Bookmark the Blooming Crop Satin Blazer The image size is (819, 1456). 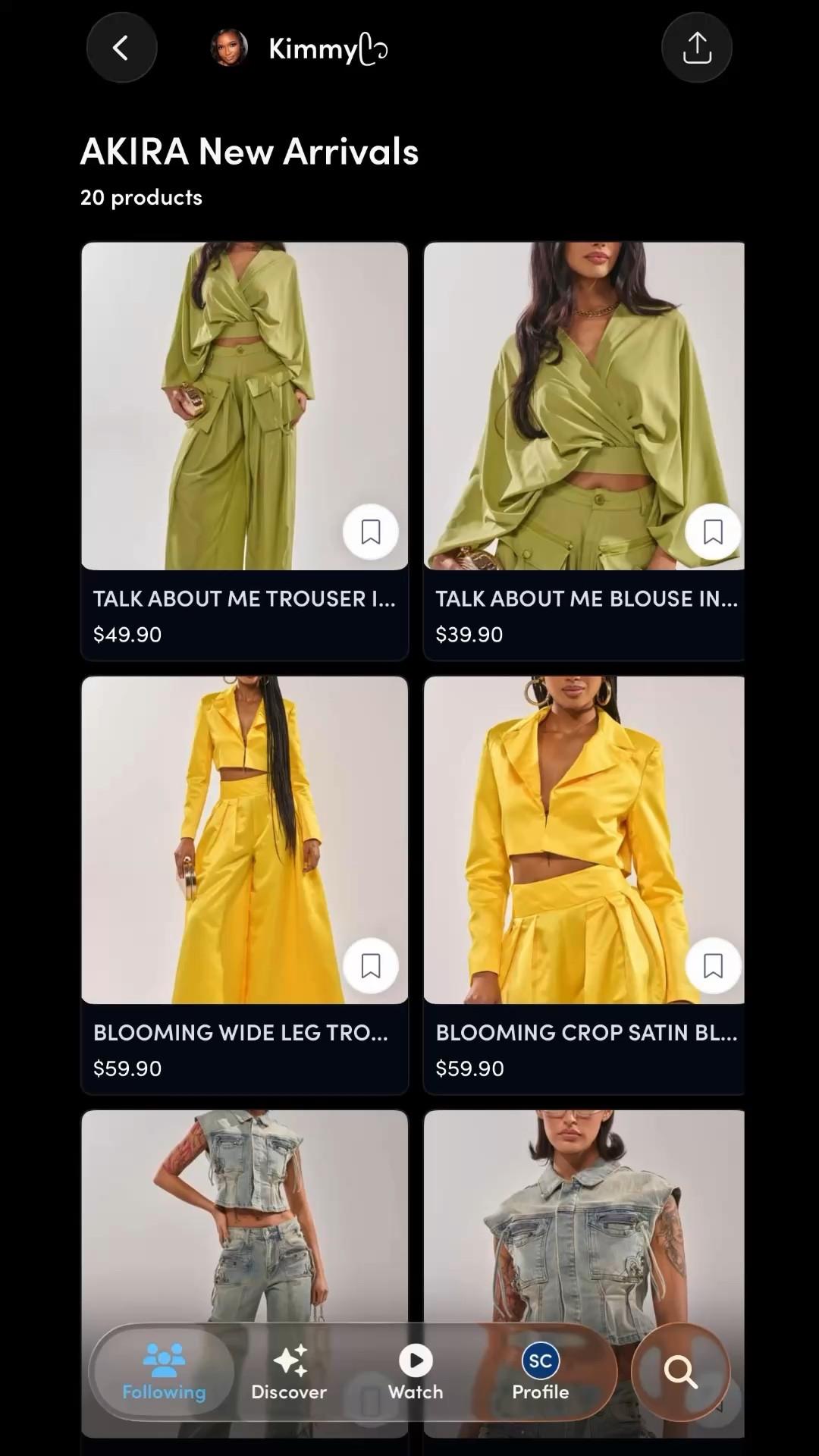(712, 965)
